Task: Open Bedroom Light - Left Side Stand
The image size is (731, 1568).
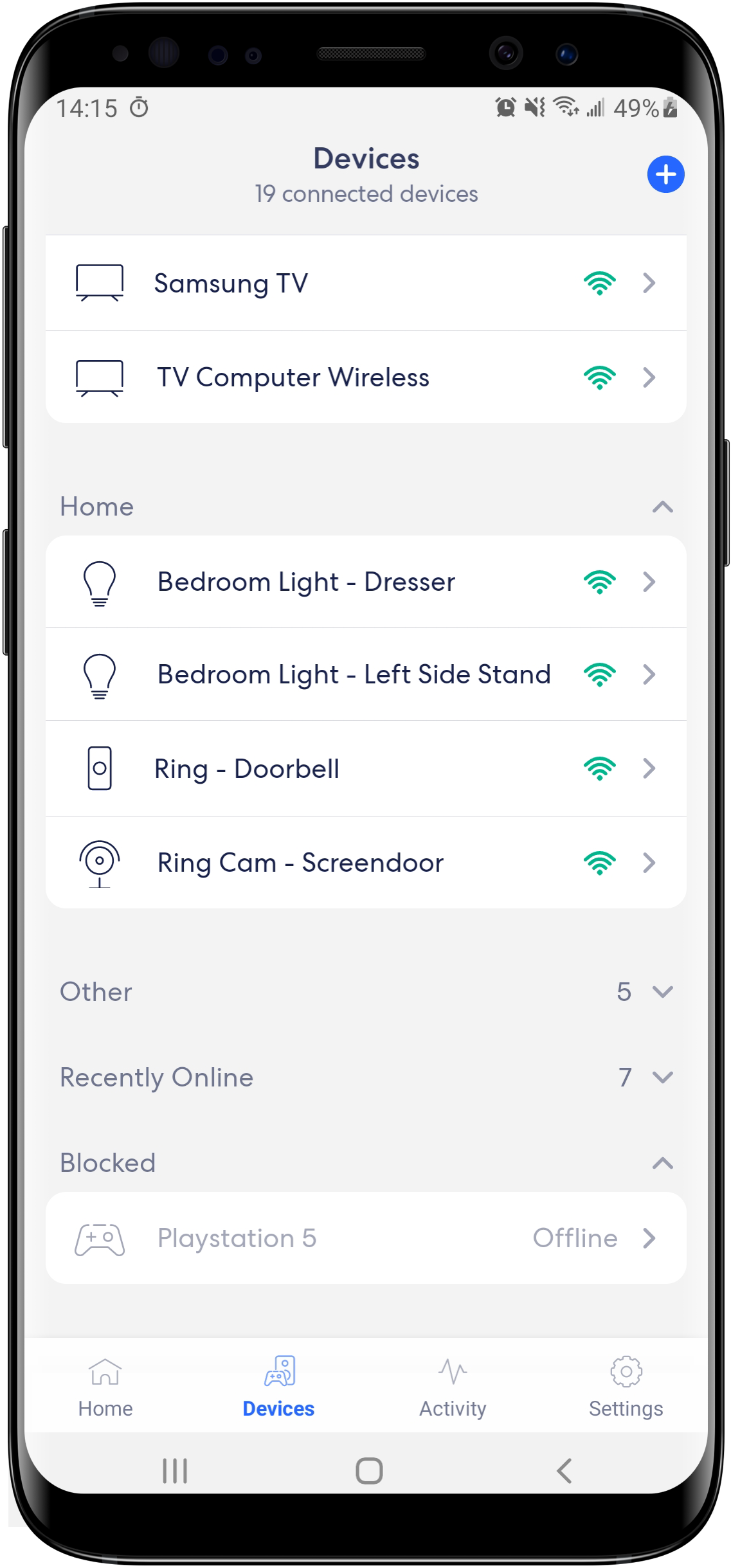Action: [365, 674]
